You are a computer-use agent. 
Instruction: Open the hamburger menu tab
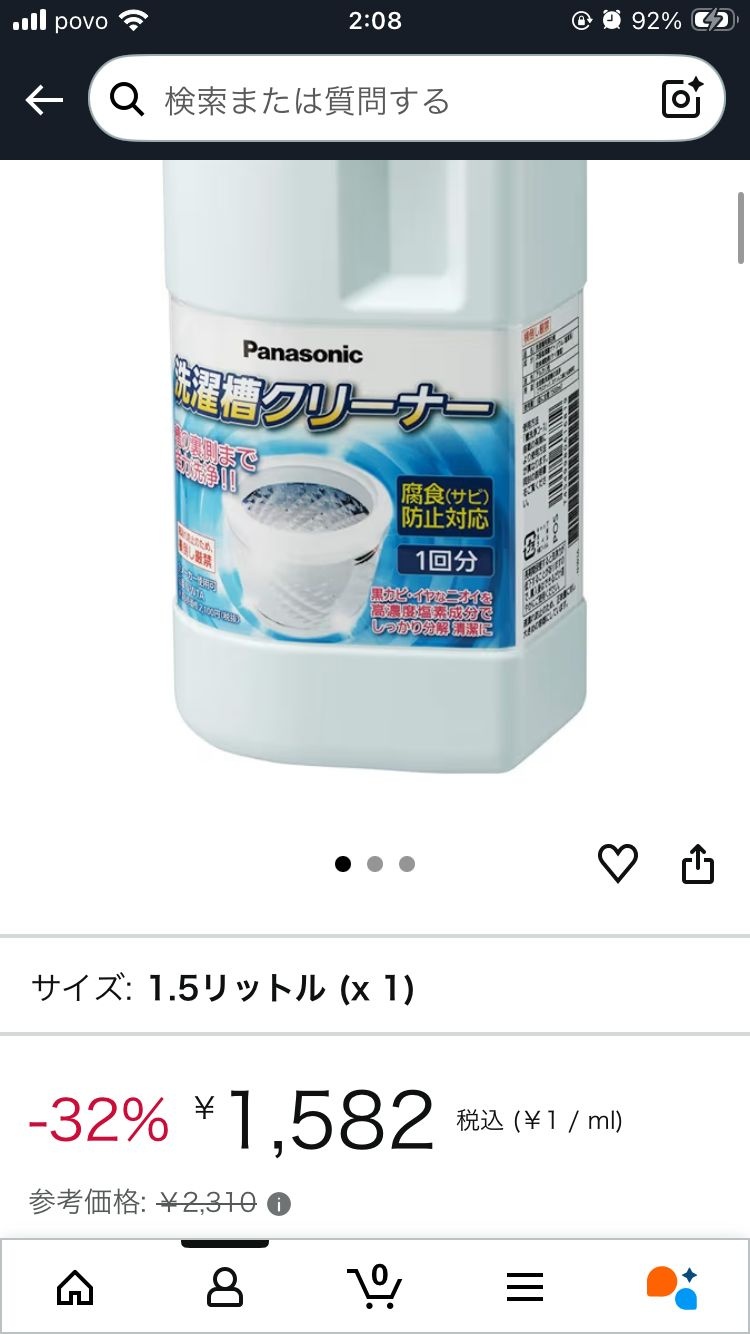click(525, 1287)
